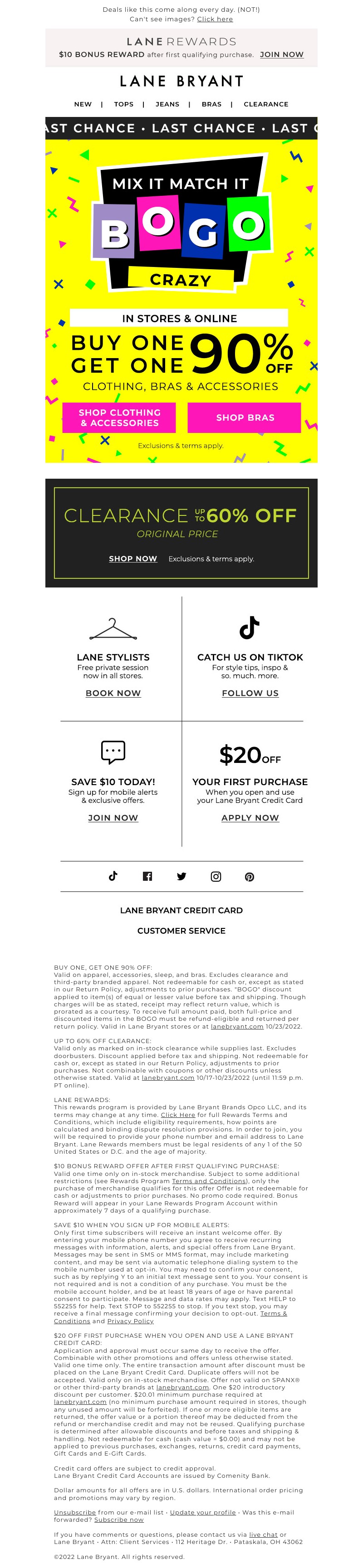Open the Pinterest social icon
Viewport: 363px width, 1568px height.
[x=249, y=877]
